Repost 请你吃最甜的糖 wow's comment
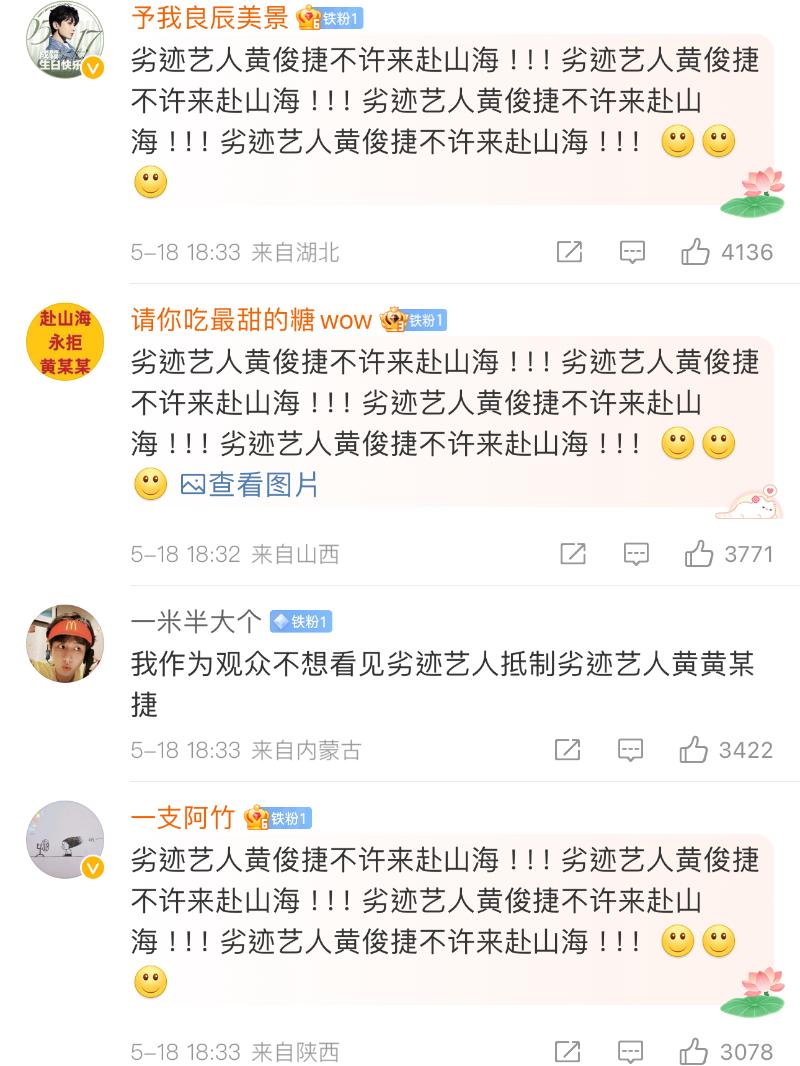 (x=572, y=553)
